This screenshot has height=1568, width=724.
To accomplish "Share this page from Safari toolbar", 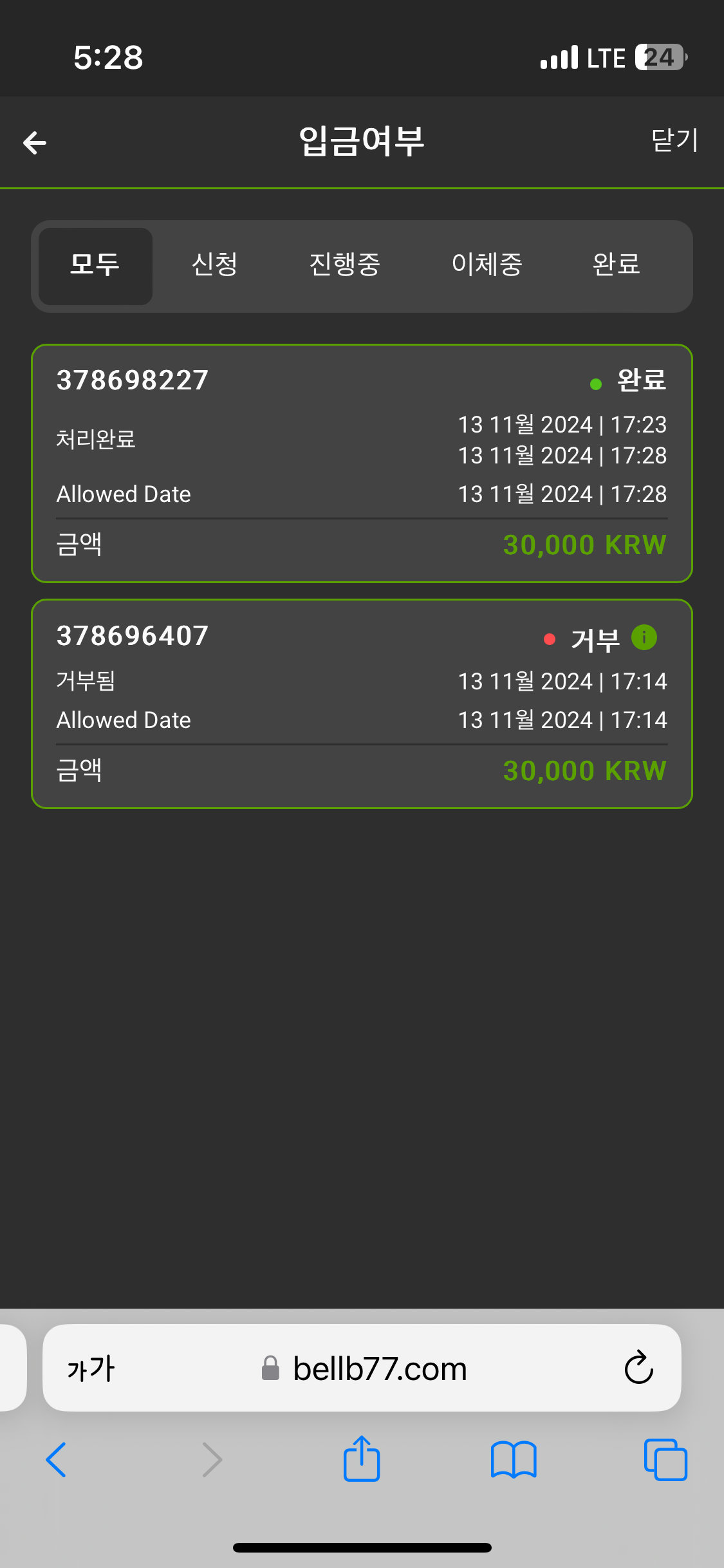I will (362, 1459).
